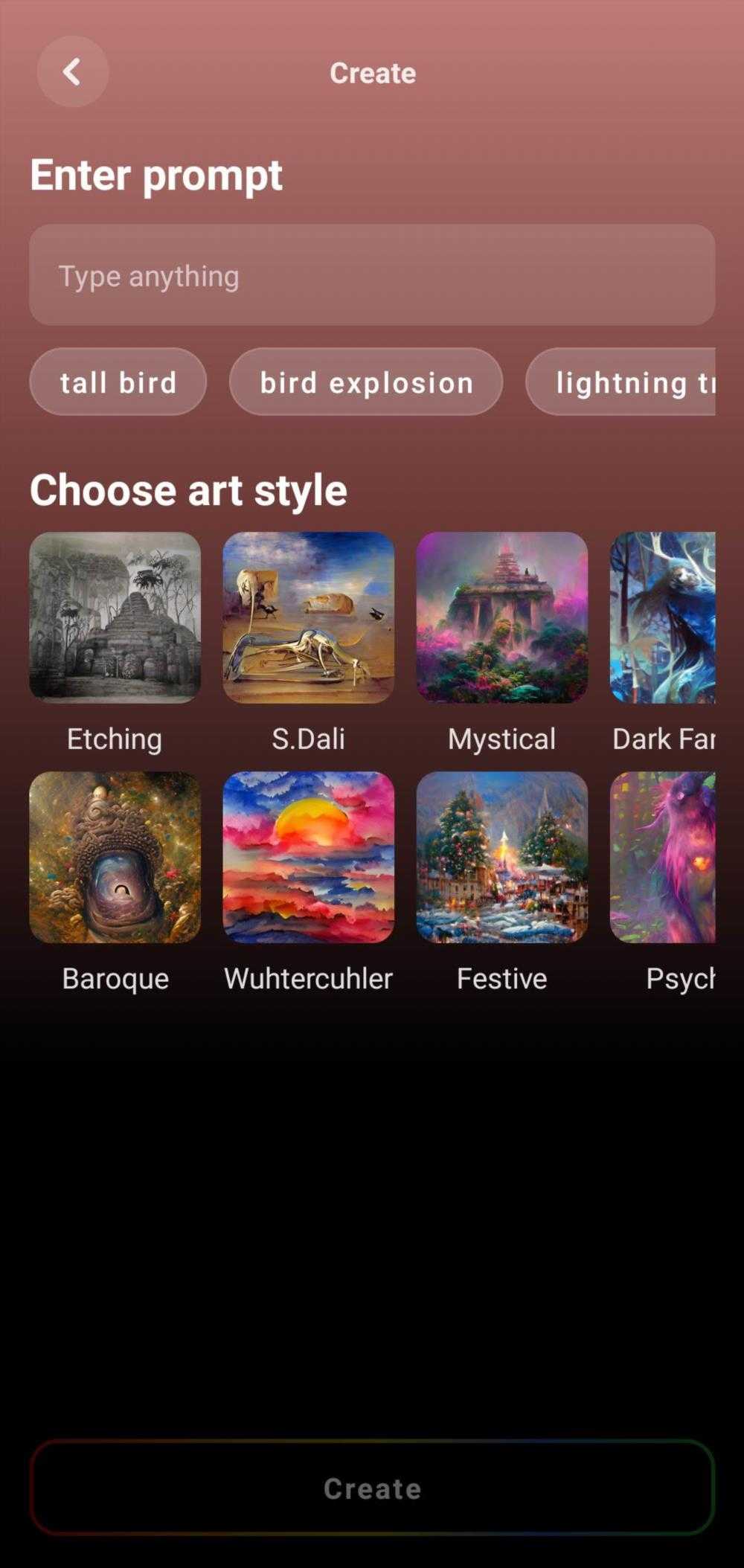The image size is (744, 1568).
Task: Pick the Mystical art style
Action: (x=501, y=617)
